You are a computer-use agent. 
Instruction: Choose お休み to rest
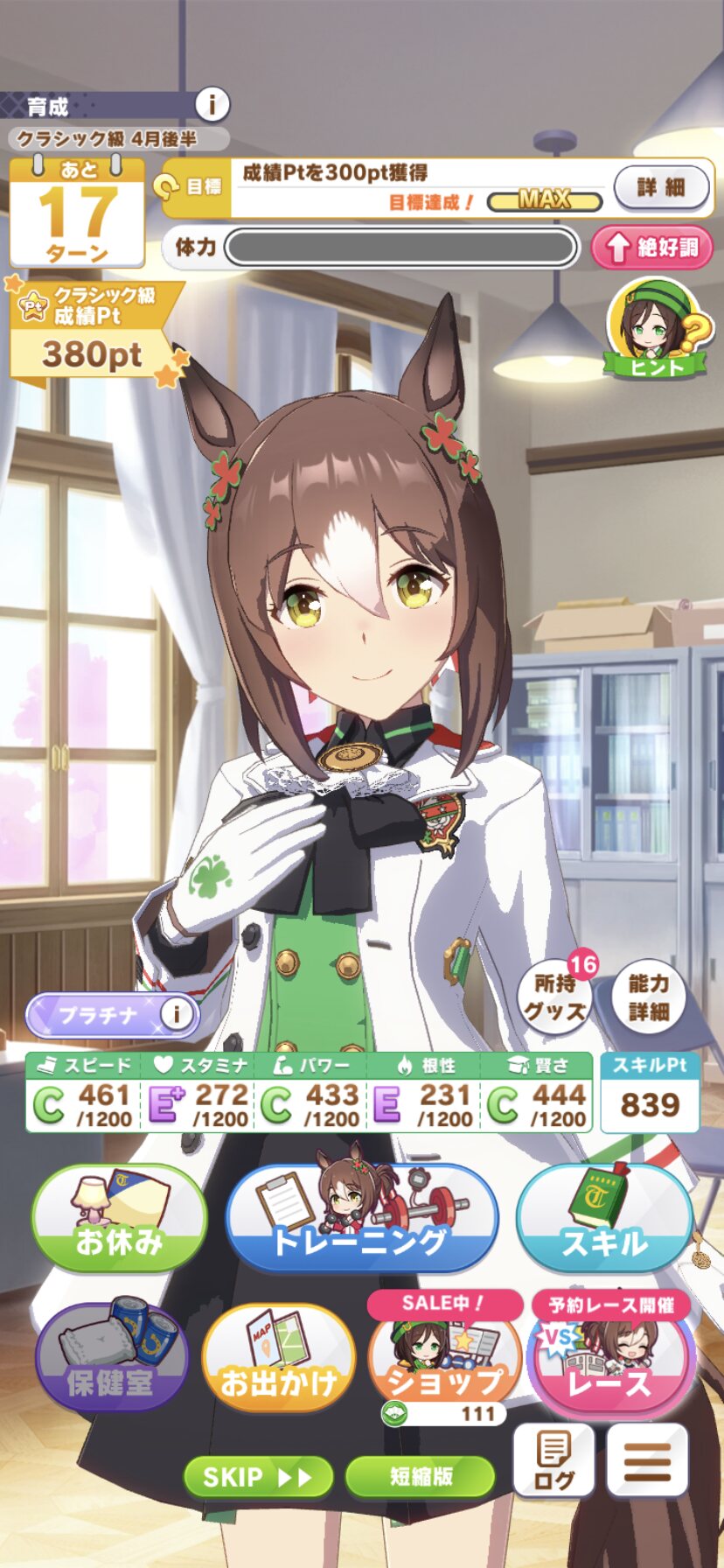pos(119,1217)
